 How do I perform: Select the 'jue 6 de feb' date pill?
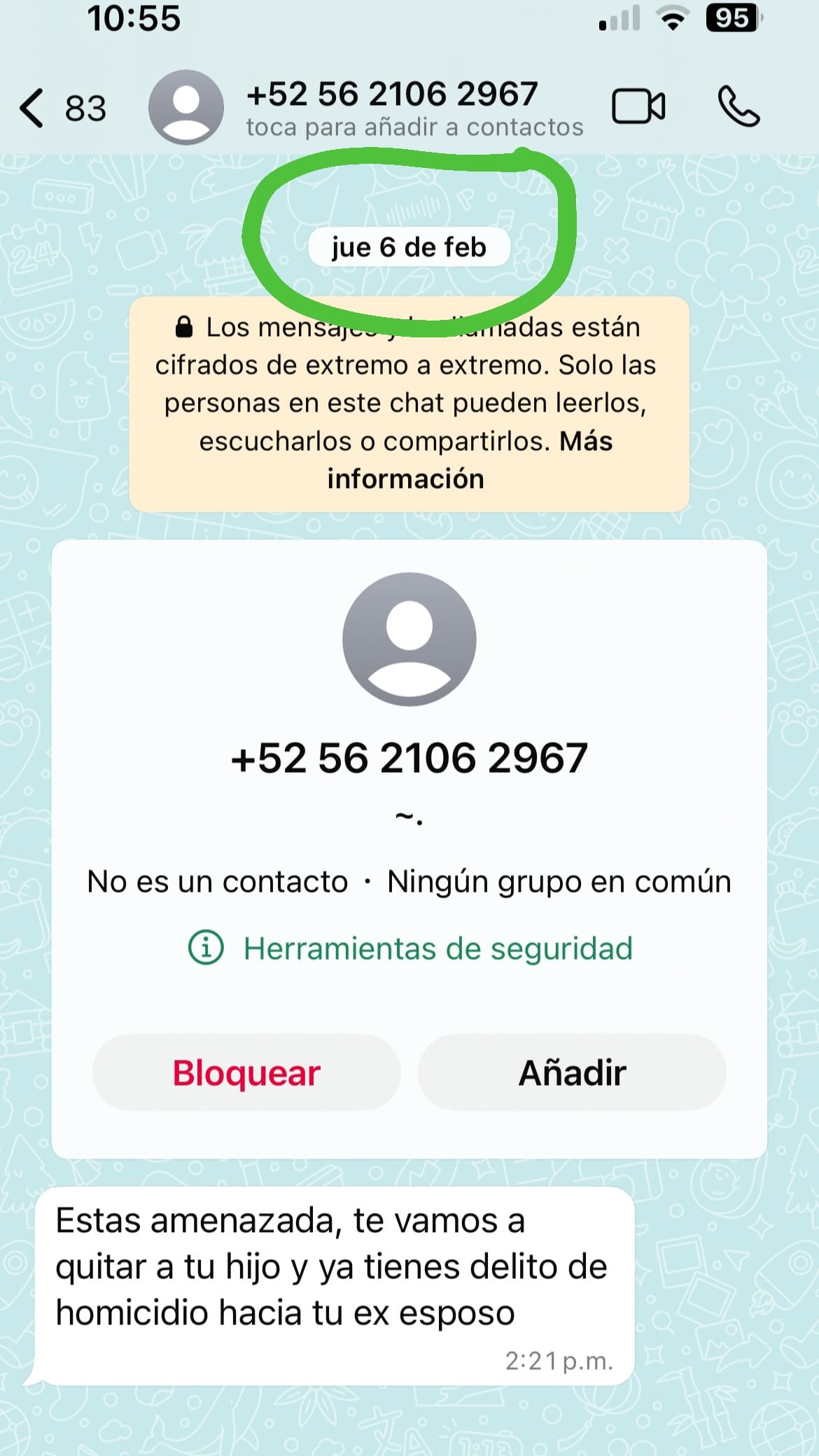pos(409,246)
